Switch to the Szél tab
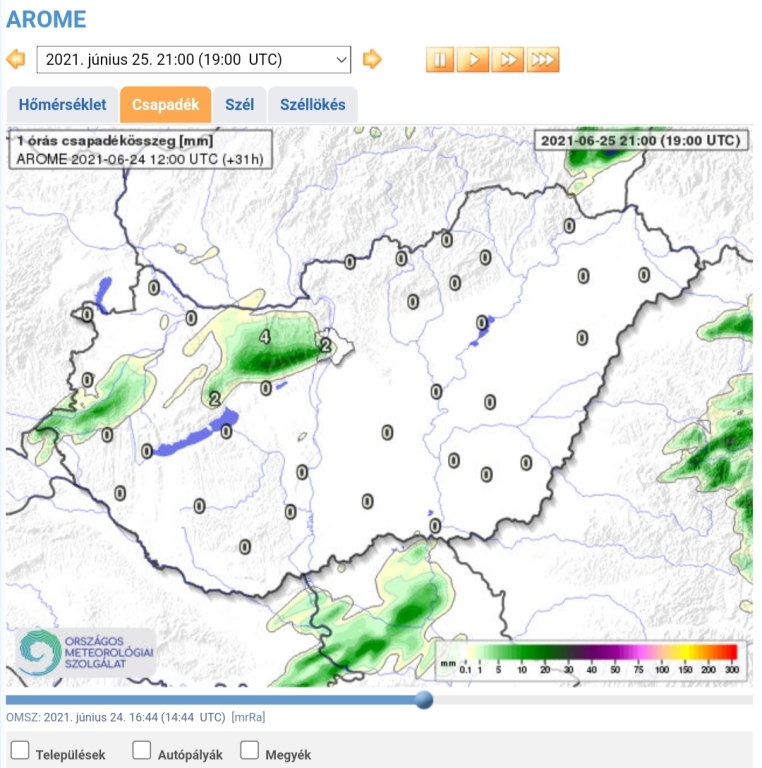The image size is (762, 768). (239, 105)
